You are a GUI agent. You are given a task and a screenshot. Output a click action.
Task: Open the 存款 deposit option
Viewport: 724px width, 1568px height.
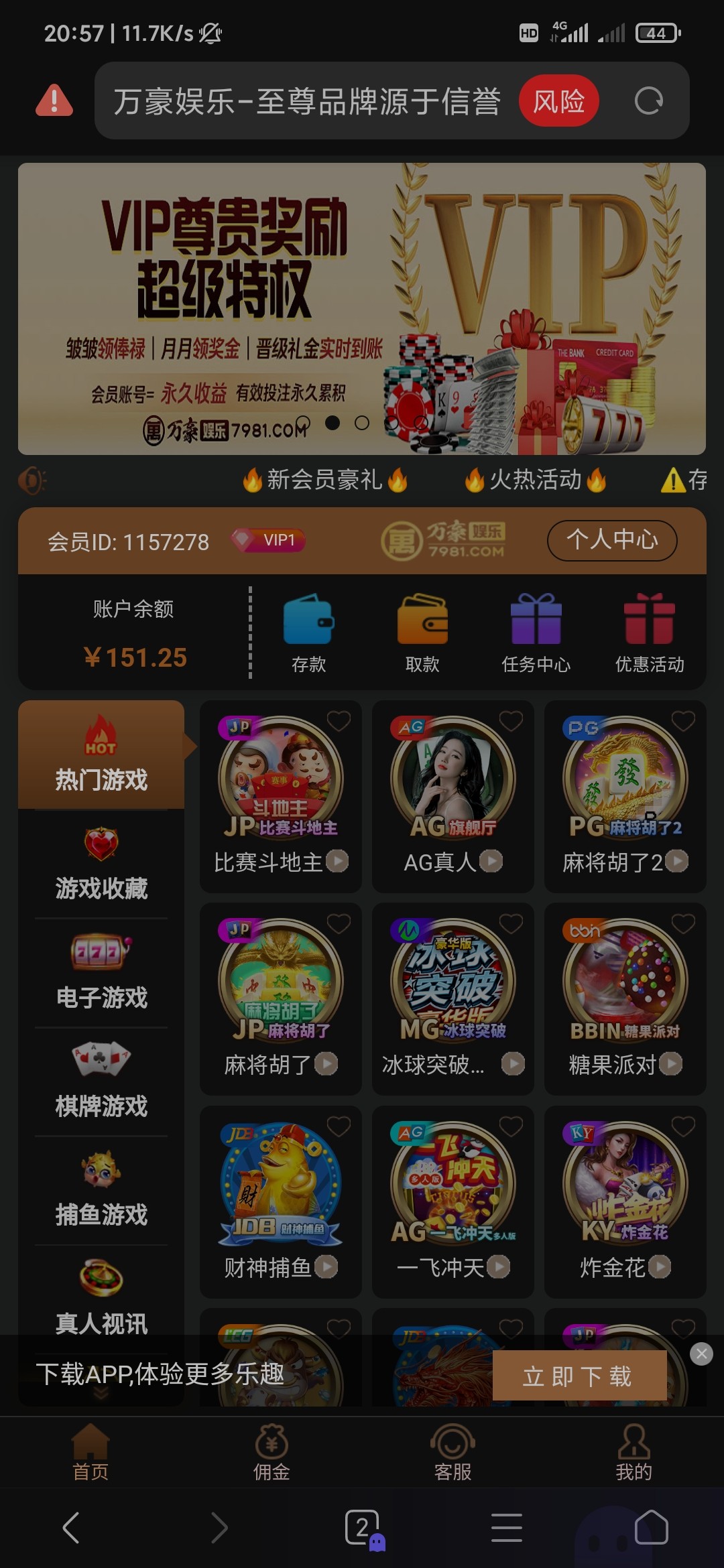pyautogui.click(x=308, y=633)
